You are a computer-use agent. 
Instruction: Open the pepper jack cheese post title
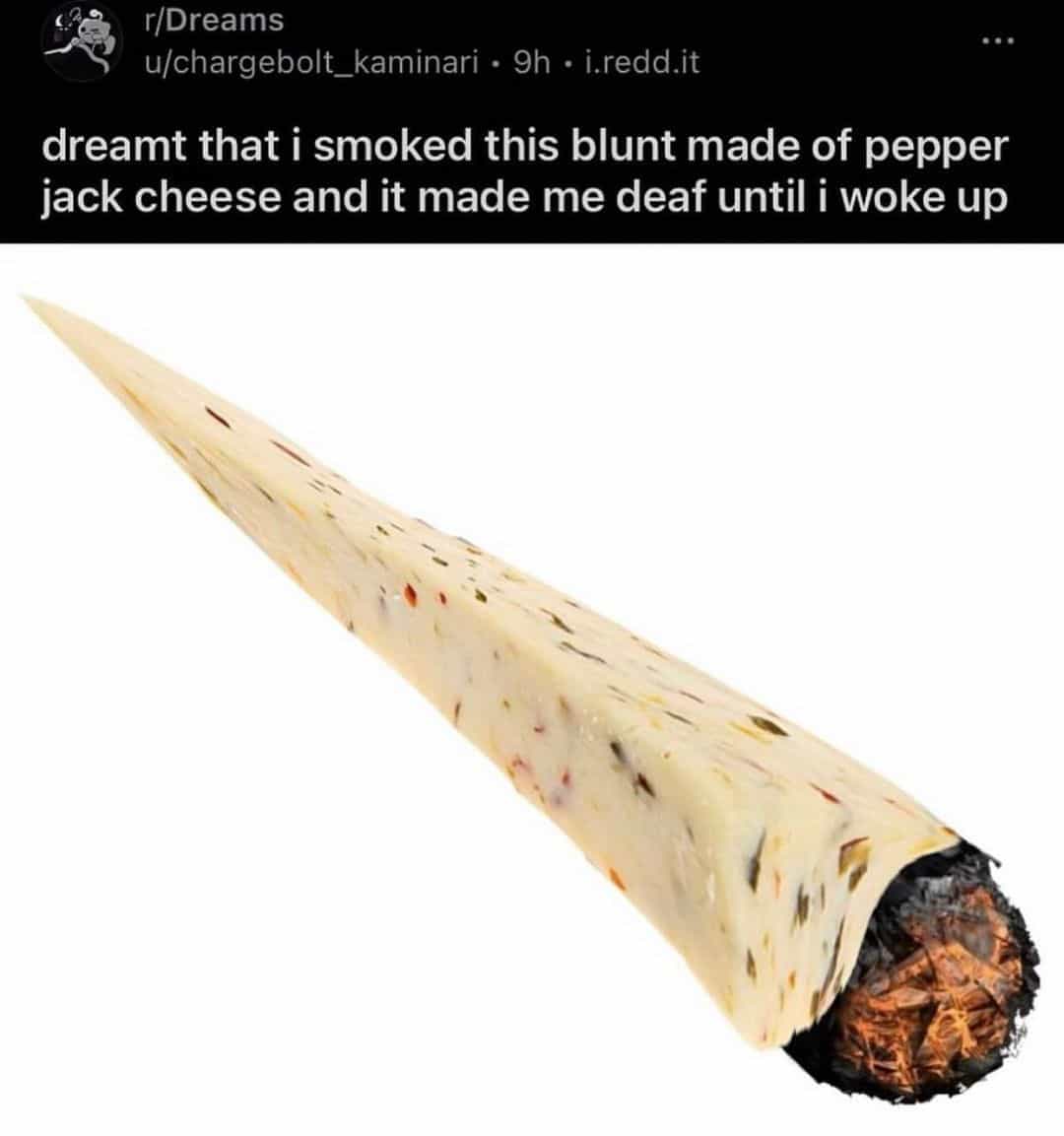pyautogui.click(x=526, y=171)
